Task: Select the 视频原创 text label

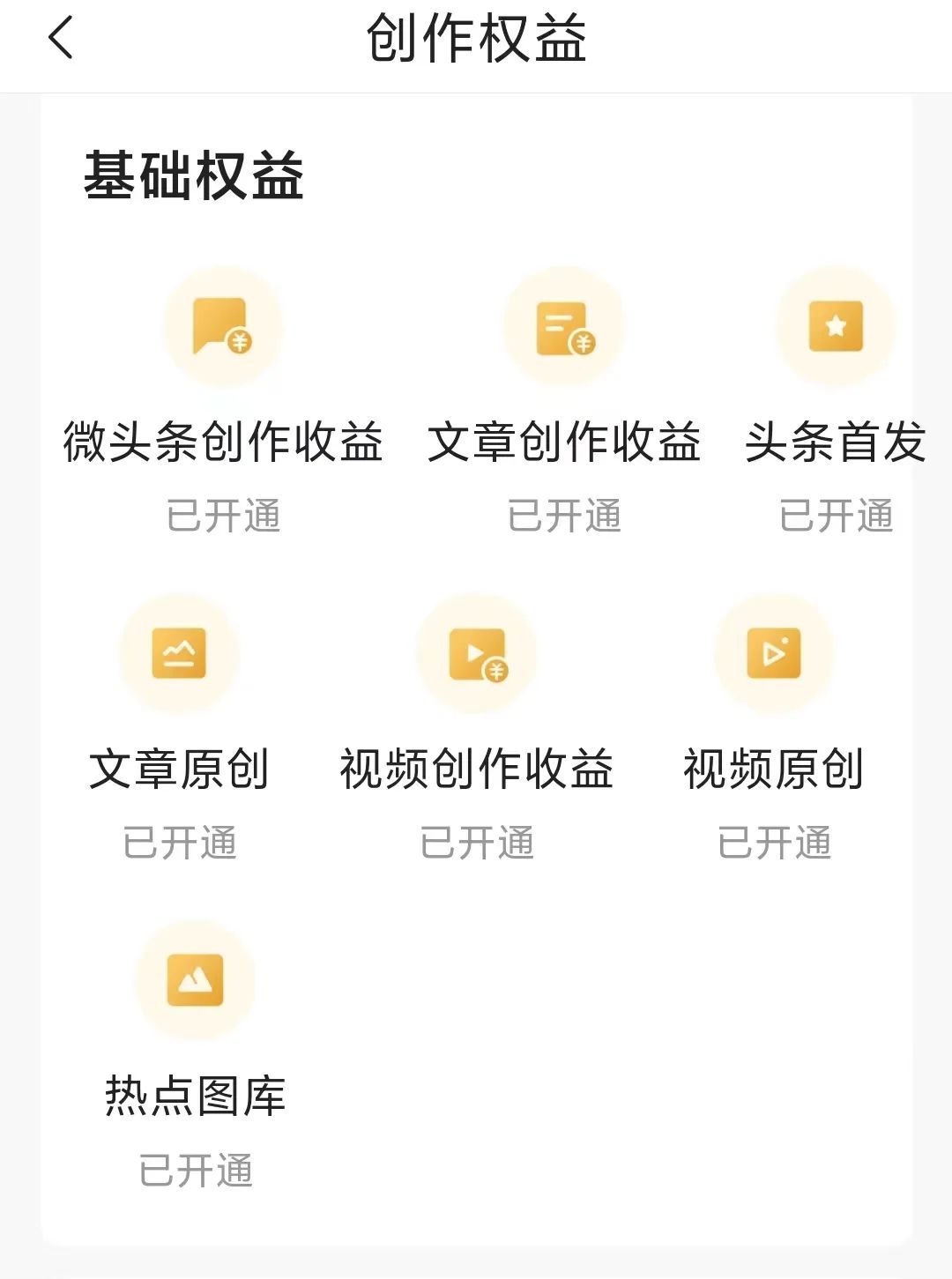Action: [x=774, y=769]
